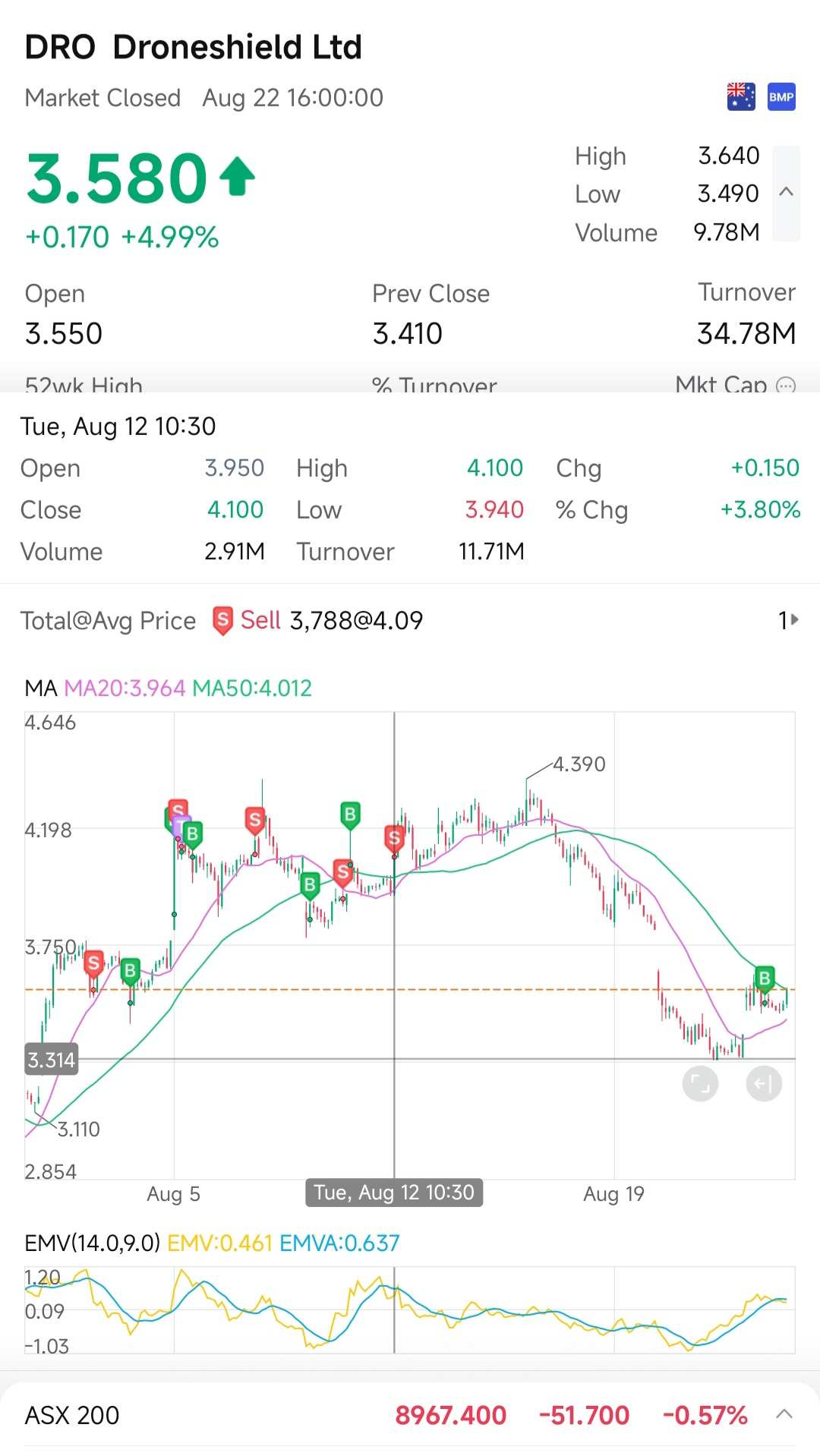Viewport: 820px width, 1456px height.
Task: Expand the ASX 200 index bar
Action: (785, 1414)
